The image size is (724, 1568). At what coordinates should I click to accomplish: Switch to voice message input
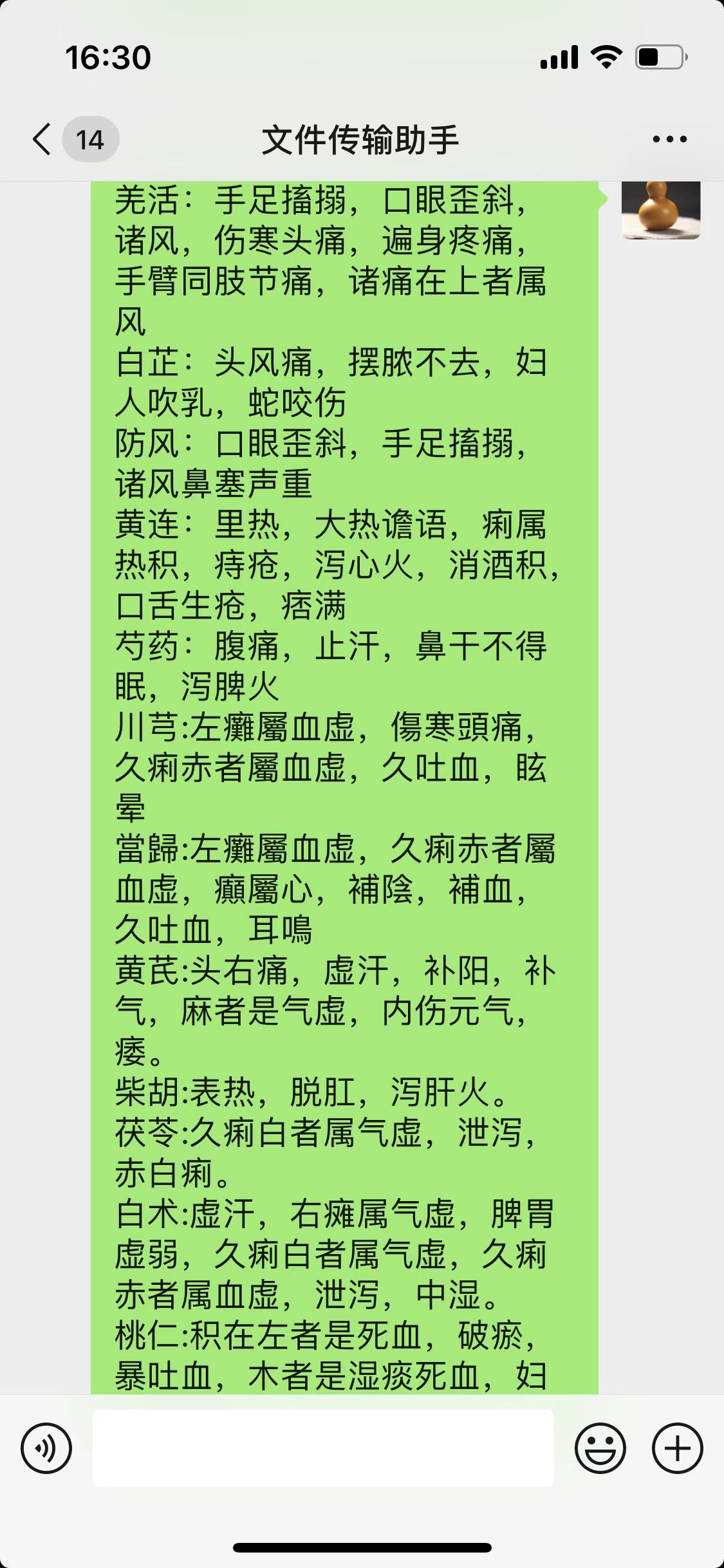click(46, 1448)
